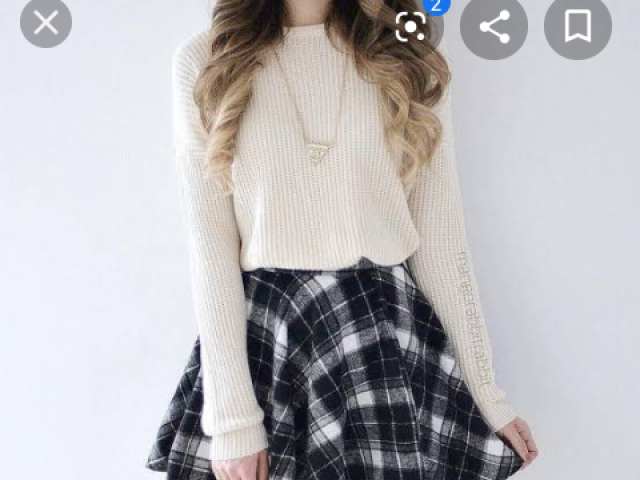Close the image viewer

(46, 22)
